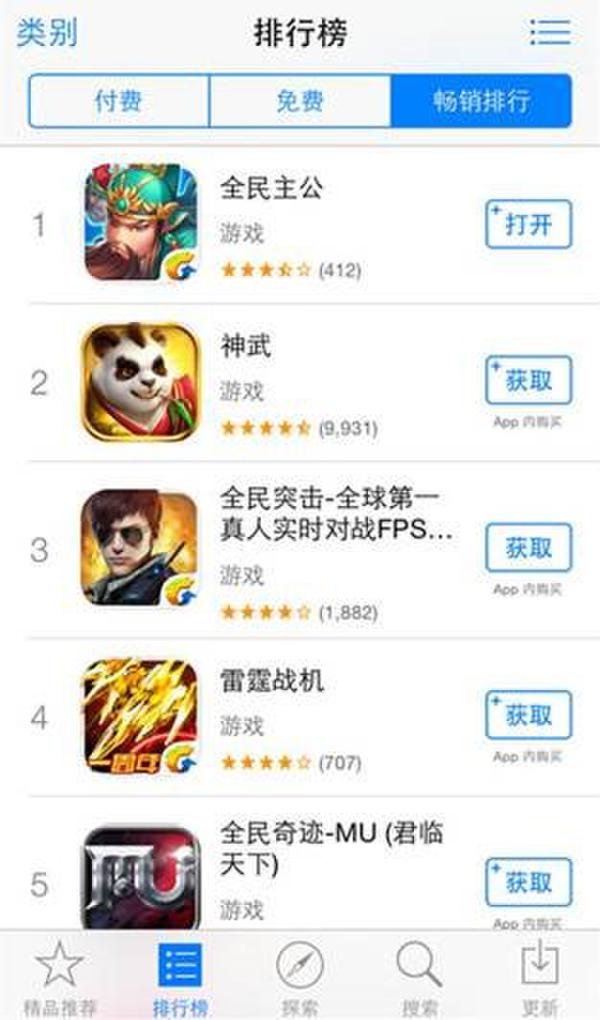Switch to the 探索 explore tab
The height and width of the screenshot is (1020, 600).
[x=300, y=978]
